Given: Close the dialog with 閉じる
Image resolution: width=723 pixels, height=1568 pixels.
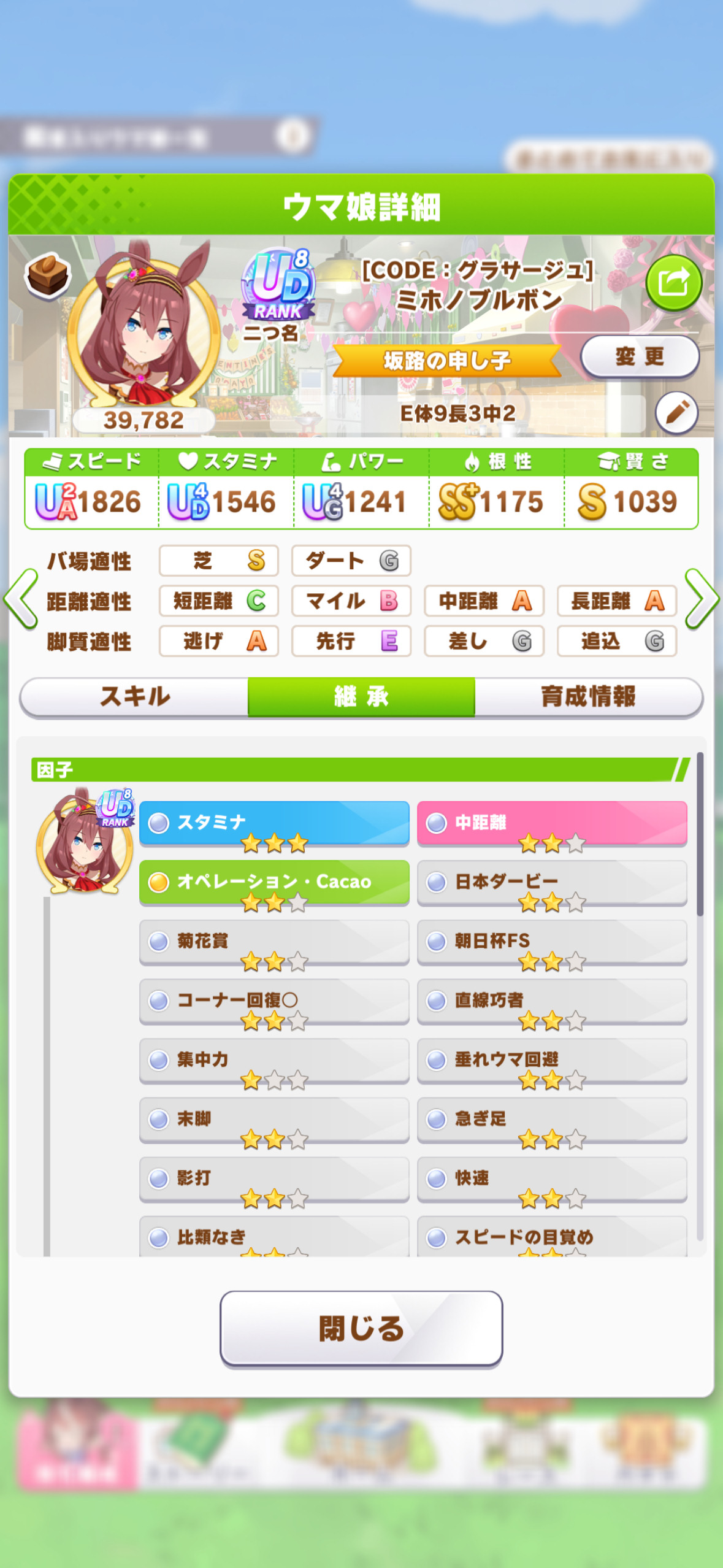Looking at the screenshot, I should (x=361, y=1328).
